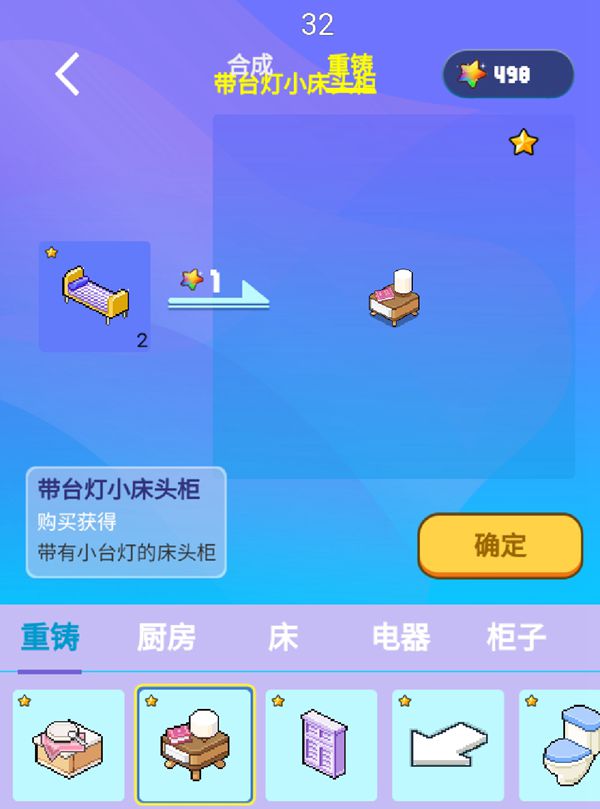Go back with the arrow icon

tap(67, 75)
